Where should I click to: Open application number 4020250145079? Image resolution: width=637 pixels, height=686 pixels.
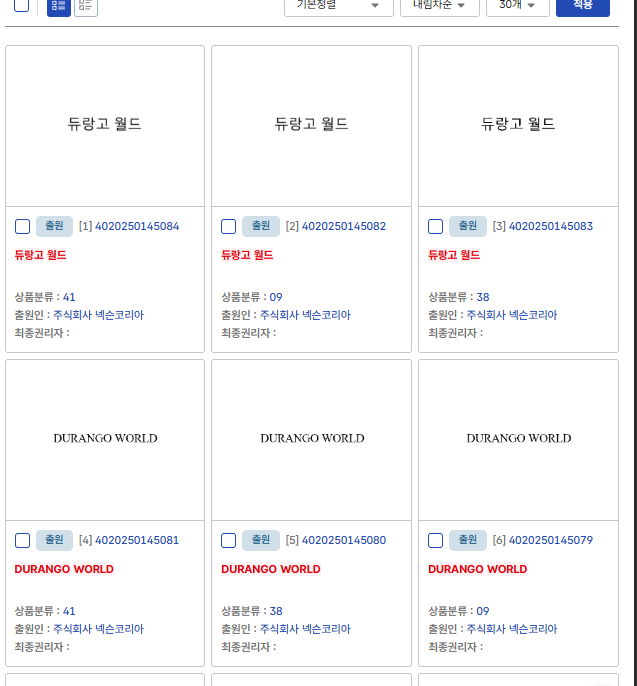(551, 540)
